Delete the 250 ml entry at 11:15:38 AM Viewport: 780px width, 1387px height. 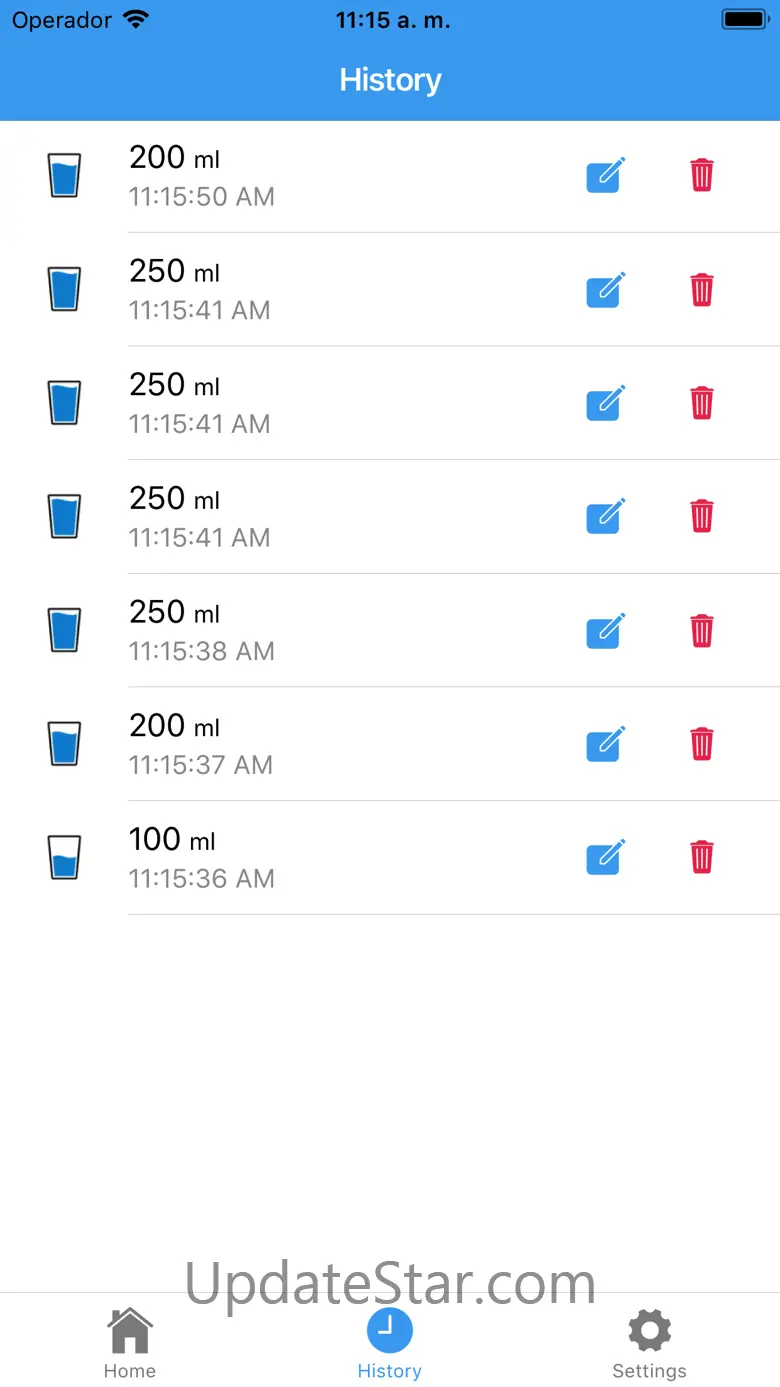pos(702,631)
